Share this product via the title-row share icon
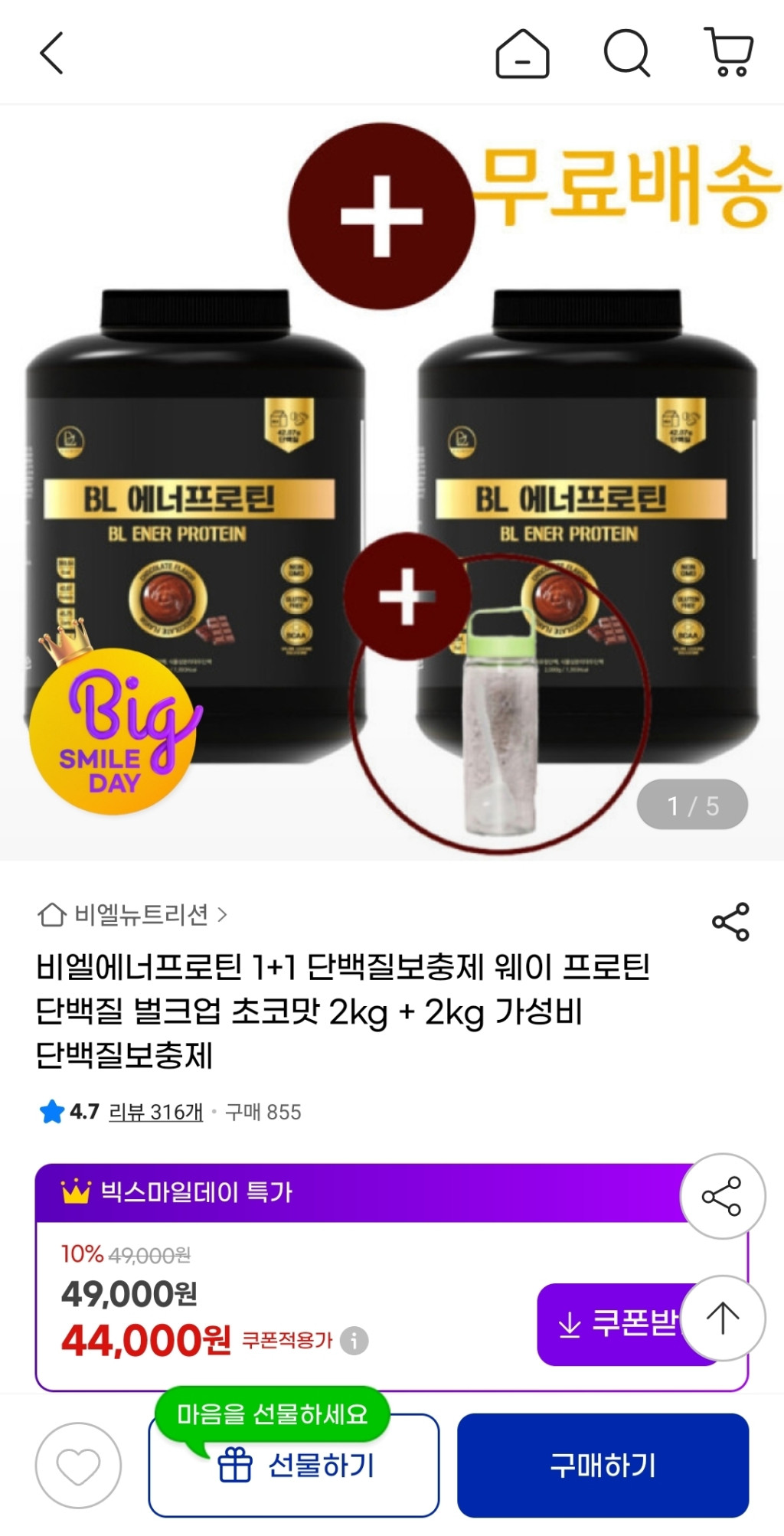784x1536 pixels. pyautogui.click(x=730, y=922)
